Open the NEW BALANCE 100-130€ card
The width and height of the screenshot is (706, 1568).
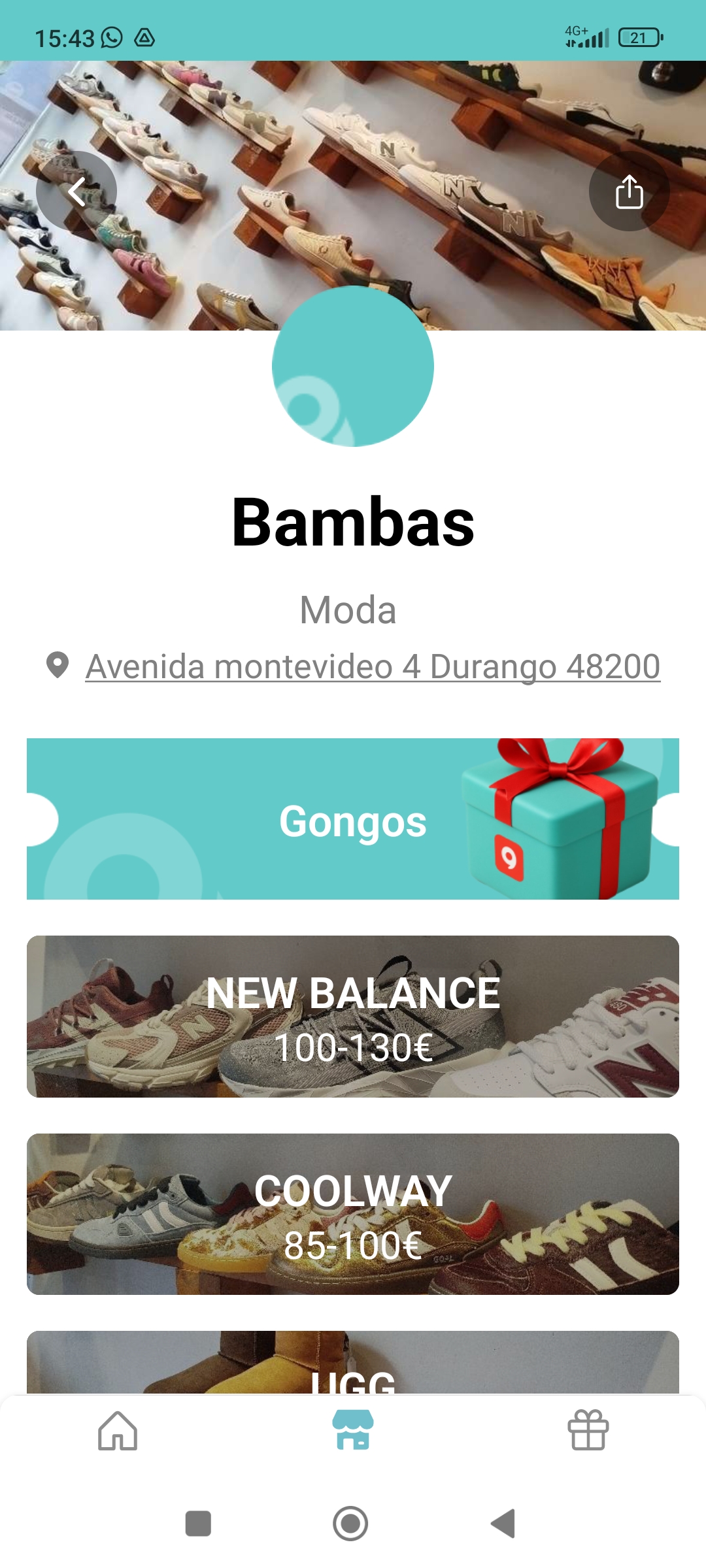(x=353, y=1017)
